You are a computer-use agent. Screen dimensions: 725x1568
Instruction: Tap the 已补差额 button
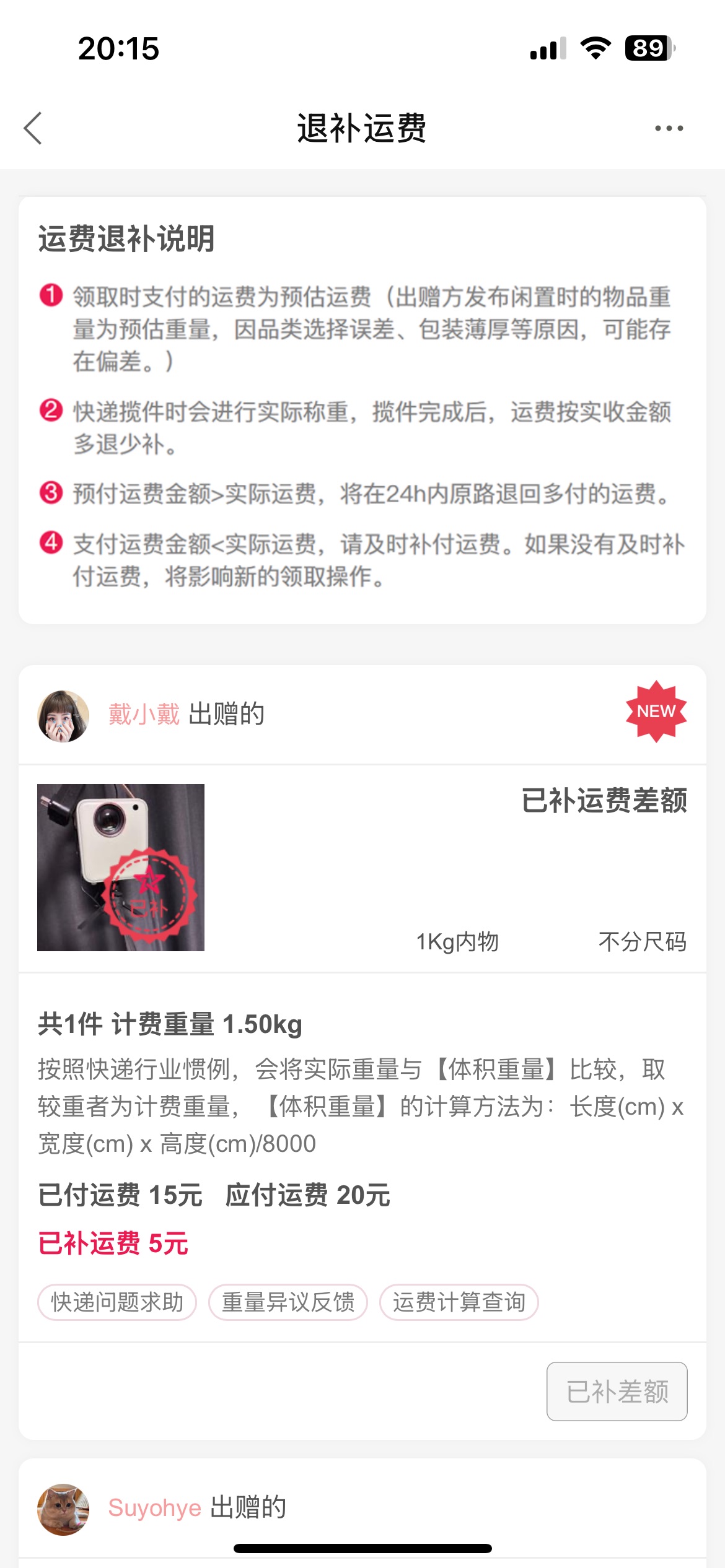pos(617,1391)
